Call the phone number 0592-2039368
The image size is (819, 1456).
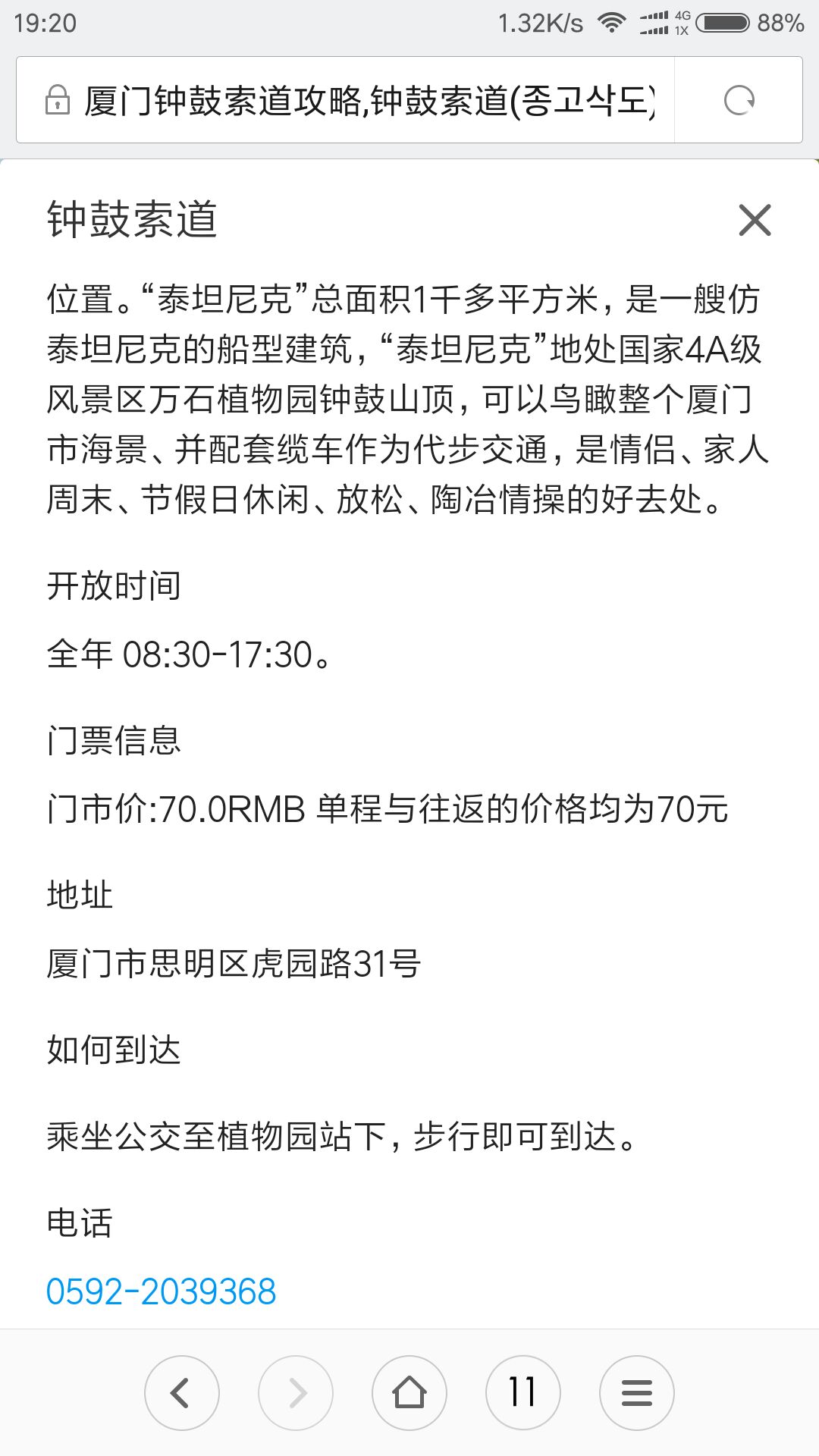click(x=161, y=1291)
